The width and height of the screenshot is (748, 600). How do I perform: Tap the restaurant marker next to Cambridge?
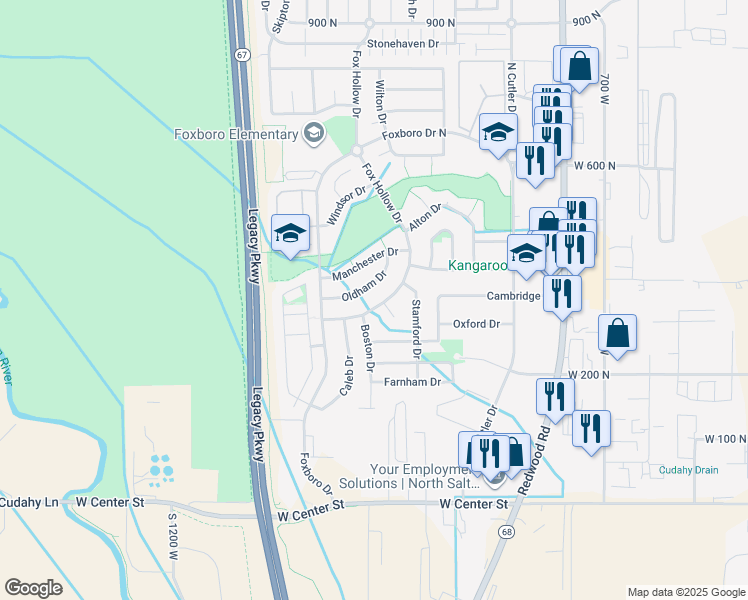[x=562, y=293]
